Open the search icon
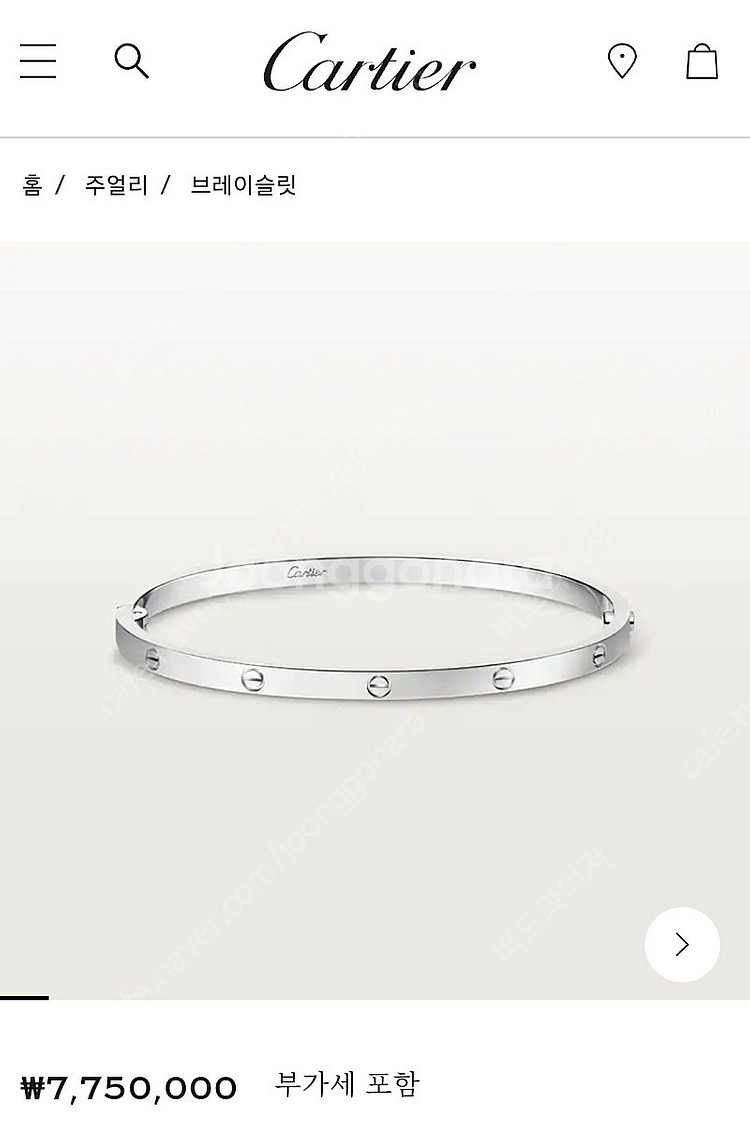Viewport: 750px width, 1145px height. point(131,61)
